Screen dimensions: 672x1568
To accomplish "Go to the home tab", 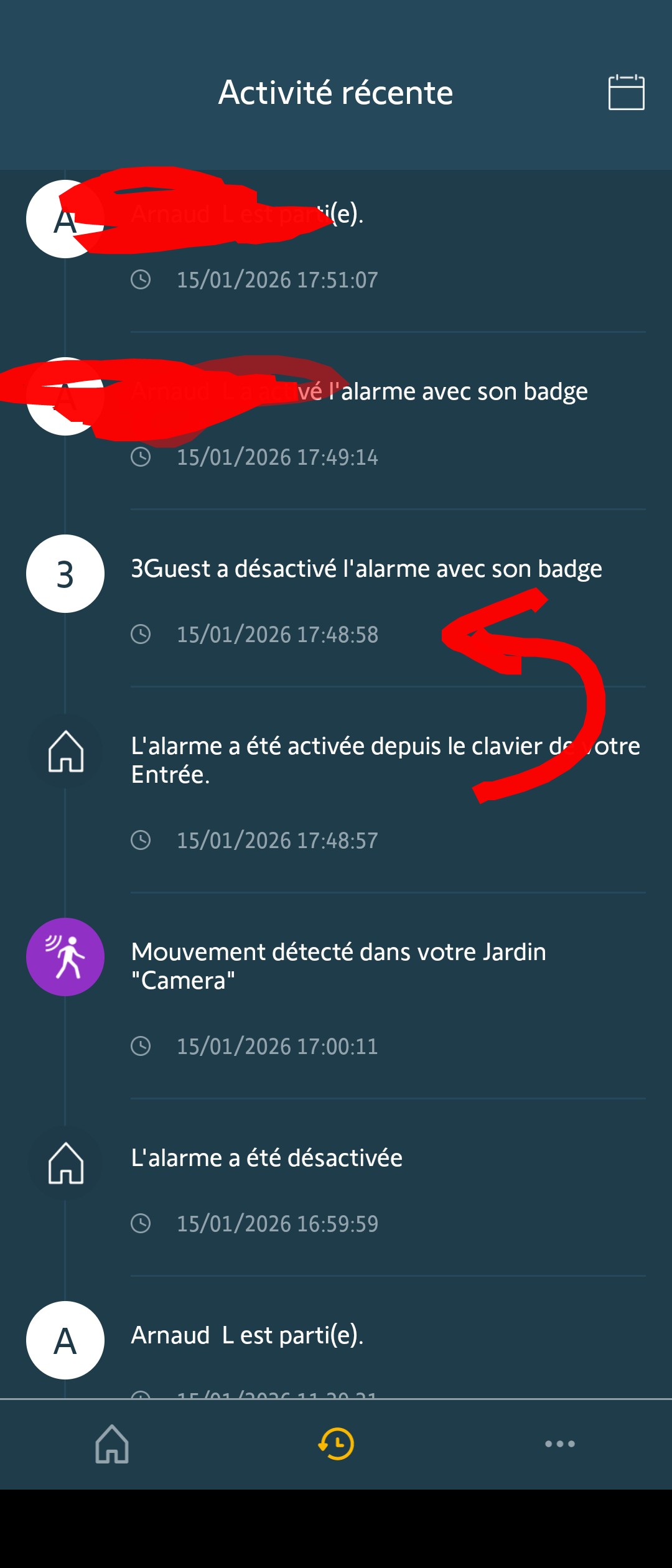I will click(112, 1444).
